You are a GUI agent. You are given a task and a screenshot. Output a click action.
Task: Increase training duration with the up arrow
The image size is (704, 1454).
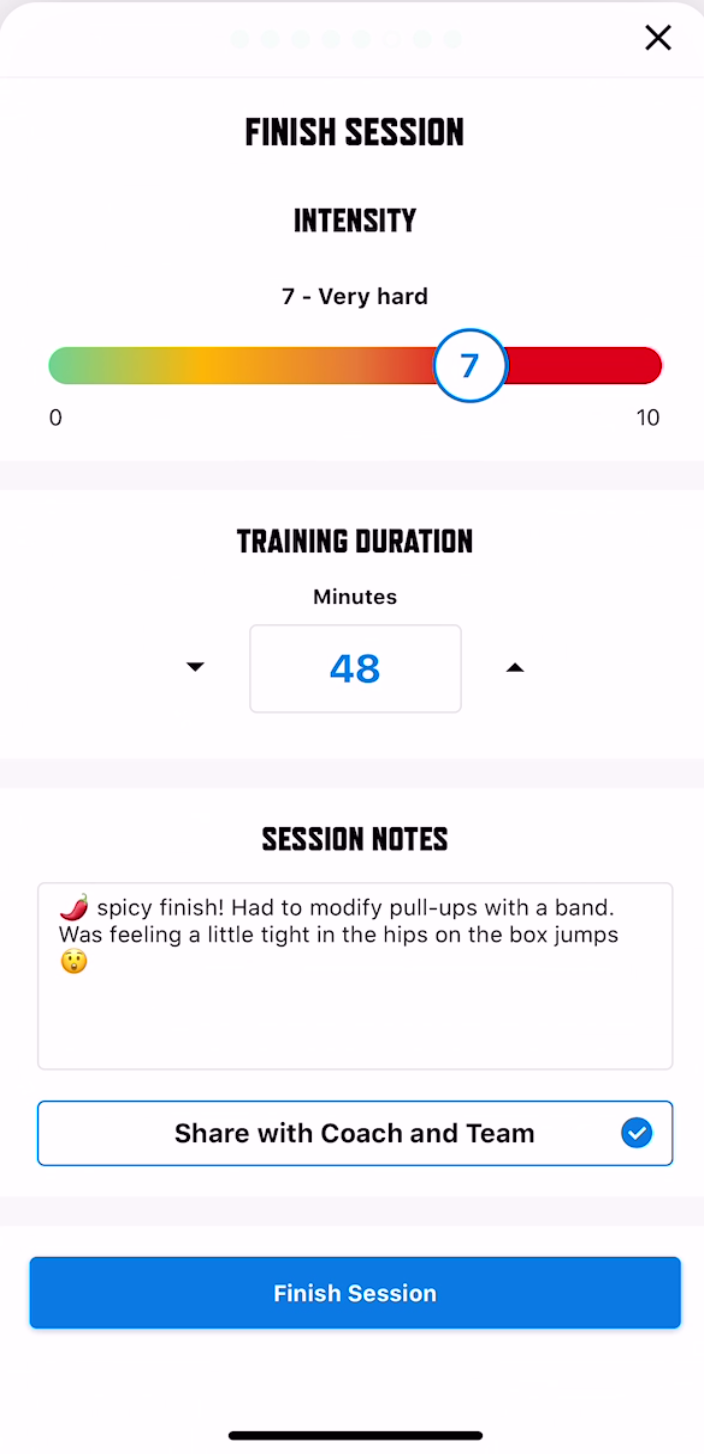[515, 667]
